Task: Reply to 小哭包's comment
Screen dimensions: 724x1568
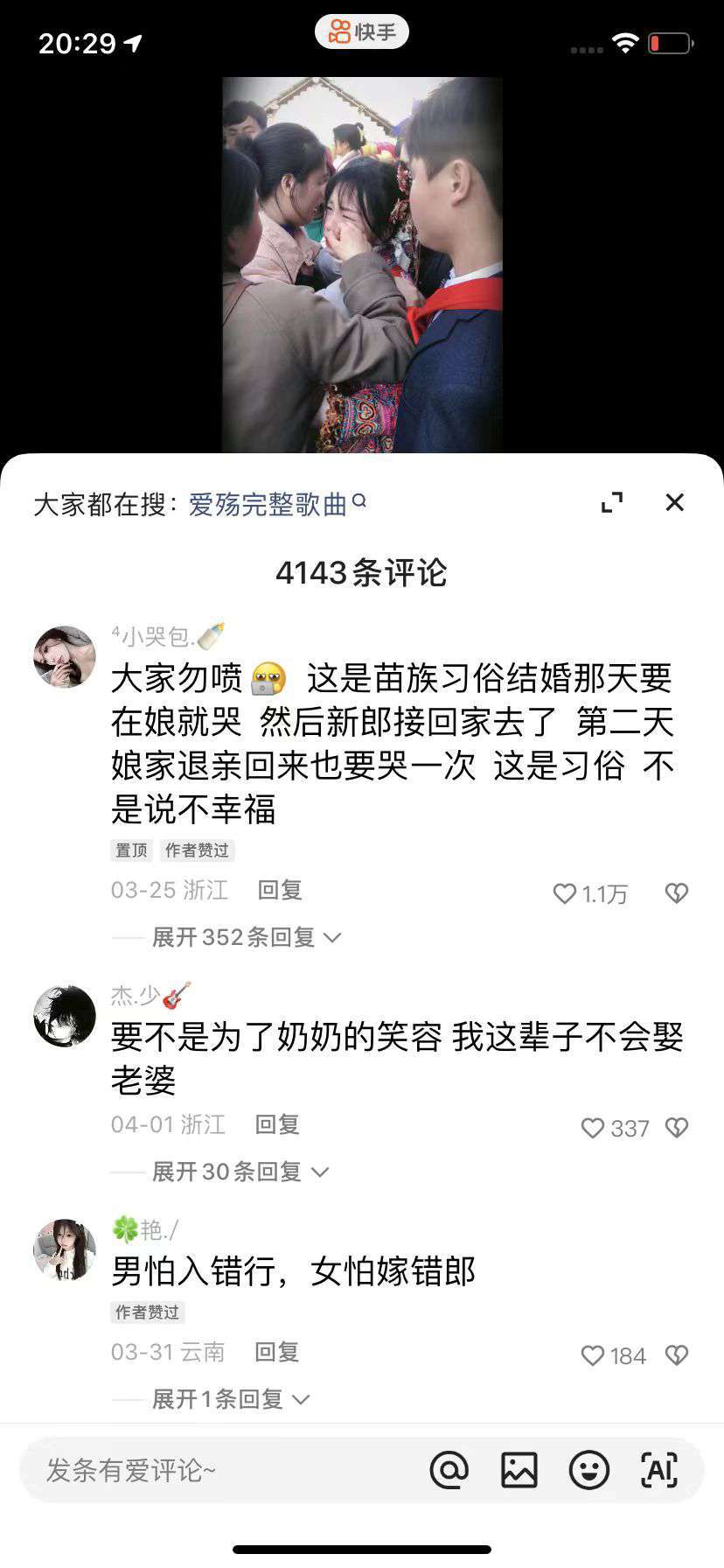Action: click(x=280, y=891)
